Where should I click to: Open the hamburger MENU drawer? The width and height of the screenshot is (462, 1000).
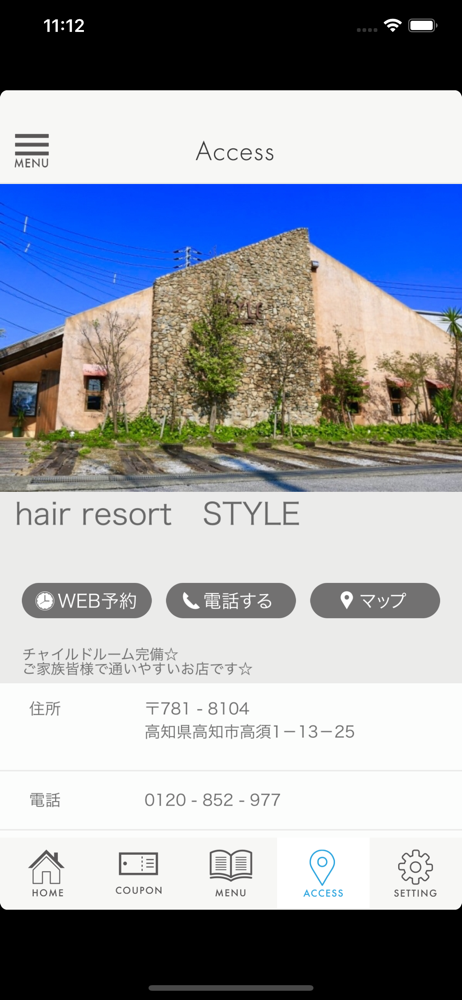point(32,151)
